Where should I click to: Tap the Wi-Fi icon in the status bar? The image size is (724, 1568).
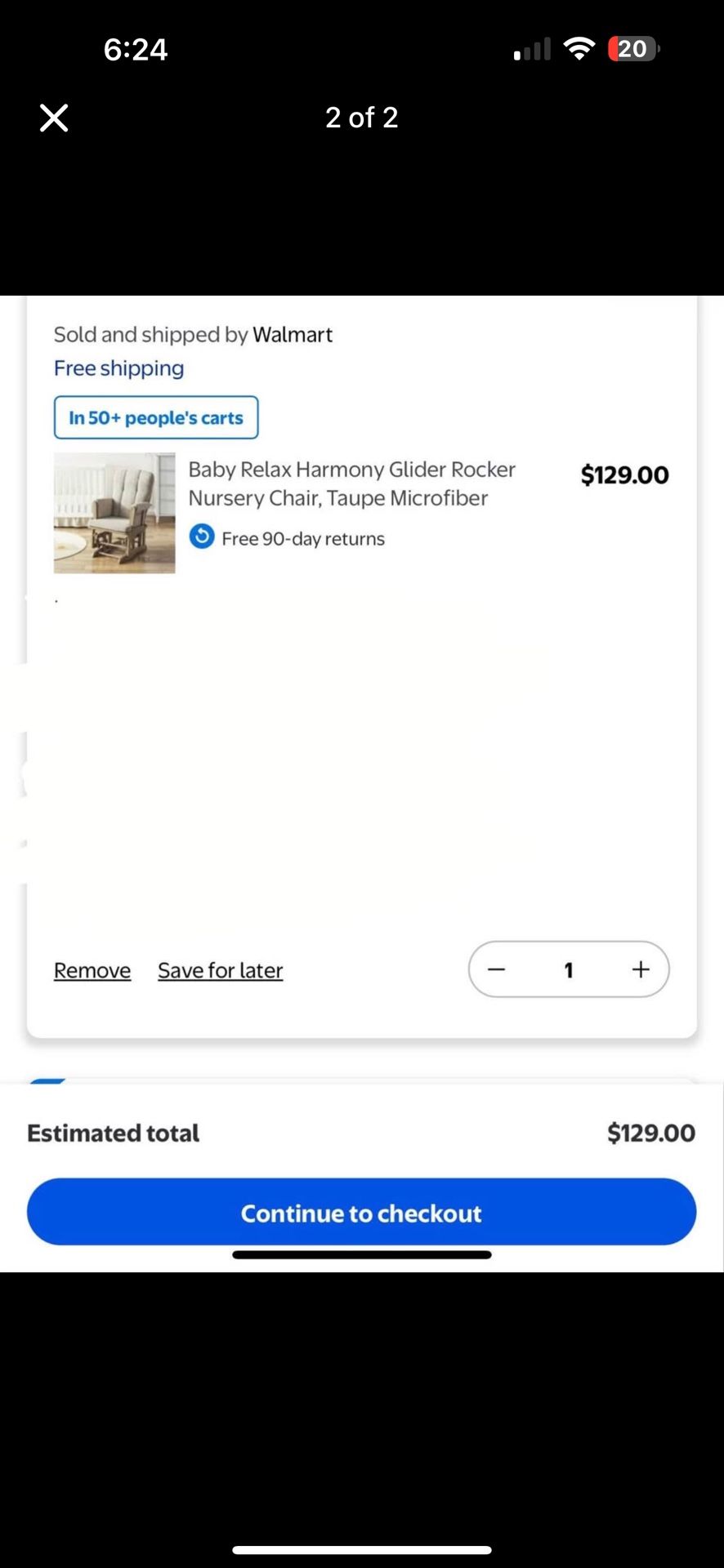pyautogui.click(x=579, y=47)
